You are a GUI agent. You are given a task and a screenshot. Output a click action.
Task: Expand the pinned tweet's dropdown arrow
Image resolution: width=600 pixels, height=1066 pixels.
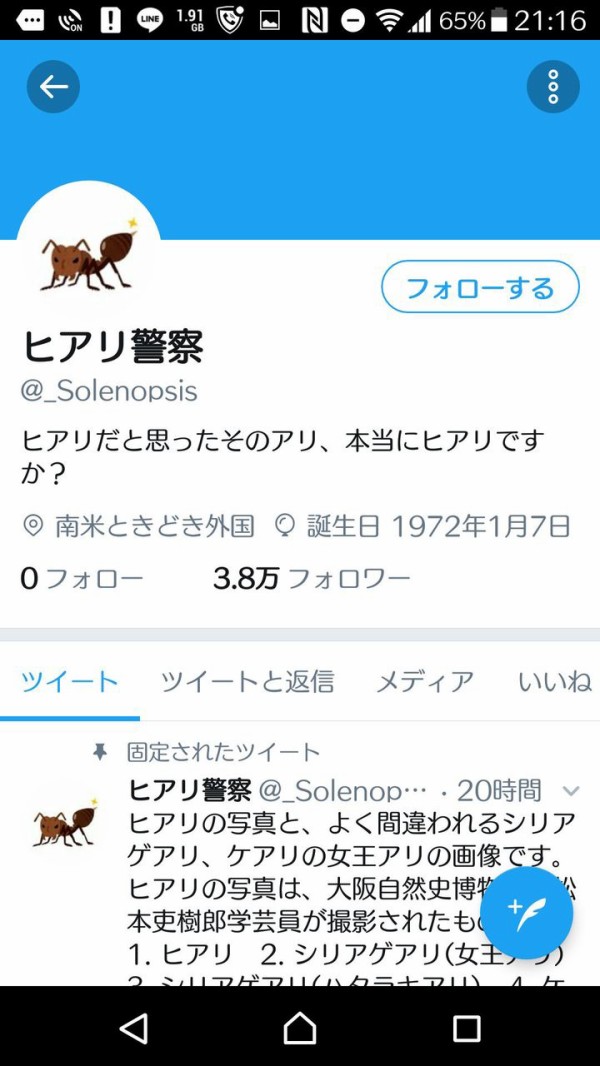tap(571, 791)
